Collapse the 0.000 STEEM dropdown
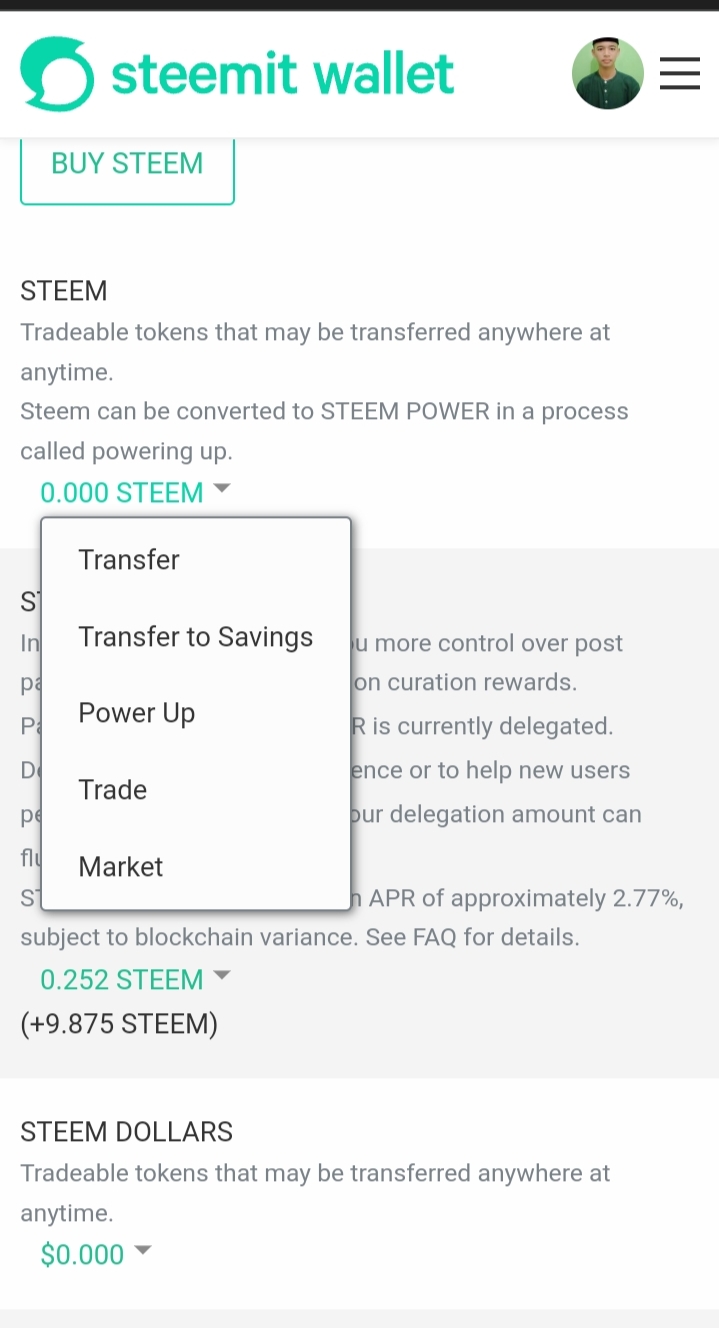The width and height of the screenshot is (719, 1328). (x=135, y=493)
